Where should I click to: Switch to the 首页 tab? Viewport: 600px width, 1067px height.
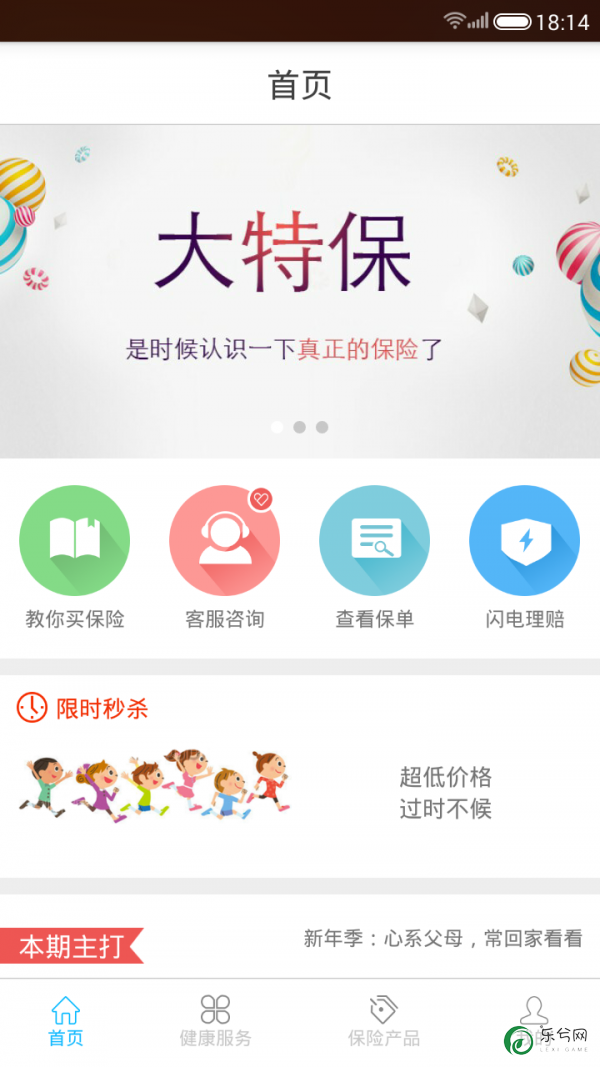[66, 1020]
